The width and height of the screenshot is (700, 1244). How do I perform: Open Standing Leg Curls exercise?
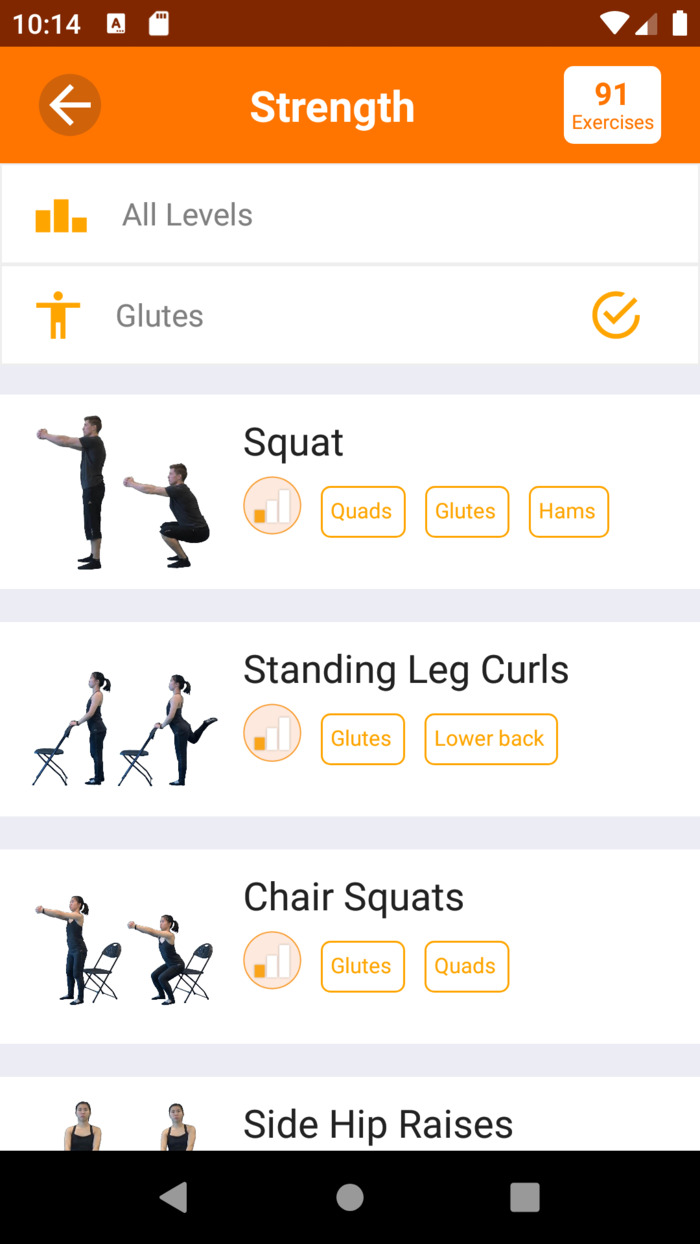pyautogui.click(x=405, y=669)
